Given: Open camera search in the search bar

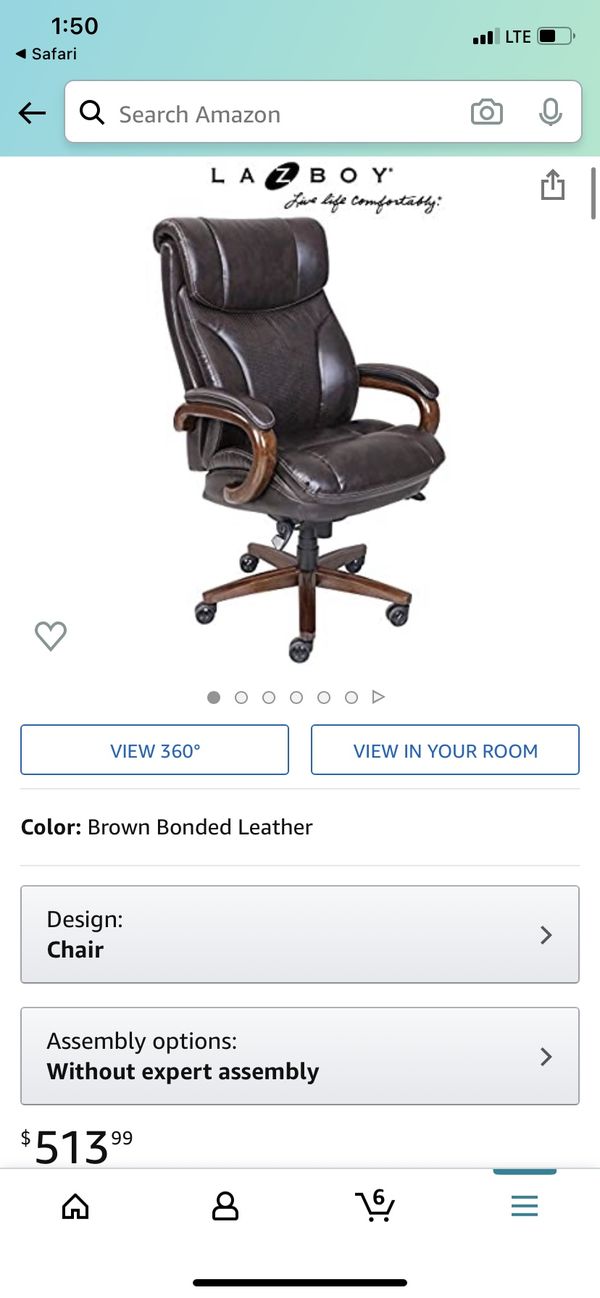Looking at the screenshot, I should click(x=487, y=113).
